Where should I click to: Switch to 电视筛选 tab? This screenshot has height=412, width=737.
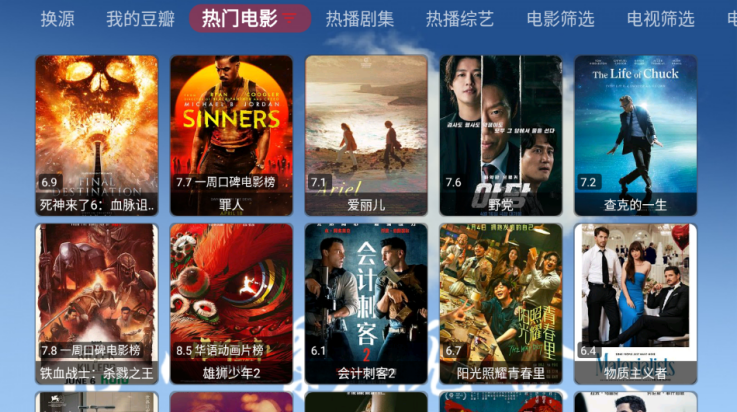coord(660,19)
